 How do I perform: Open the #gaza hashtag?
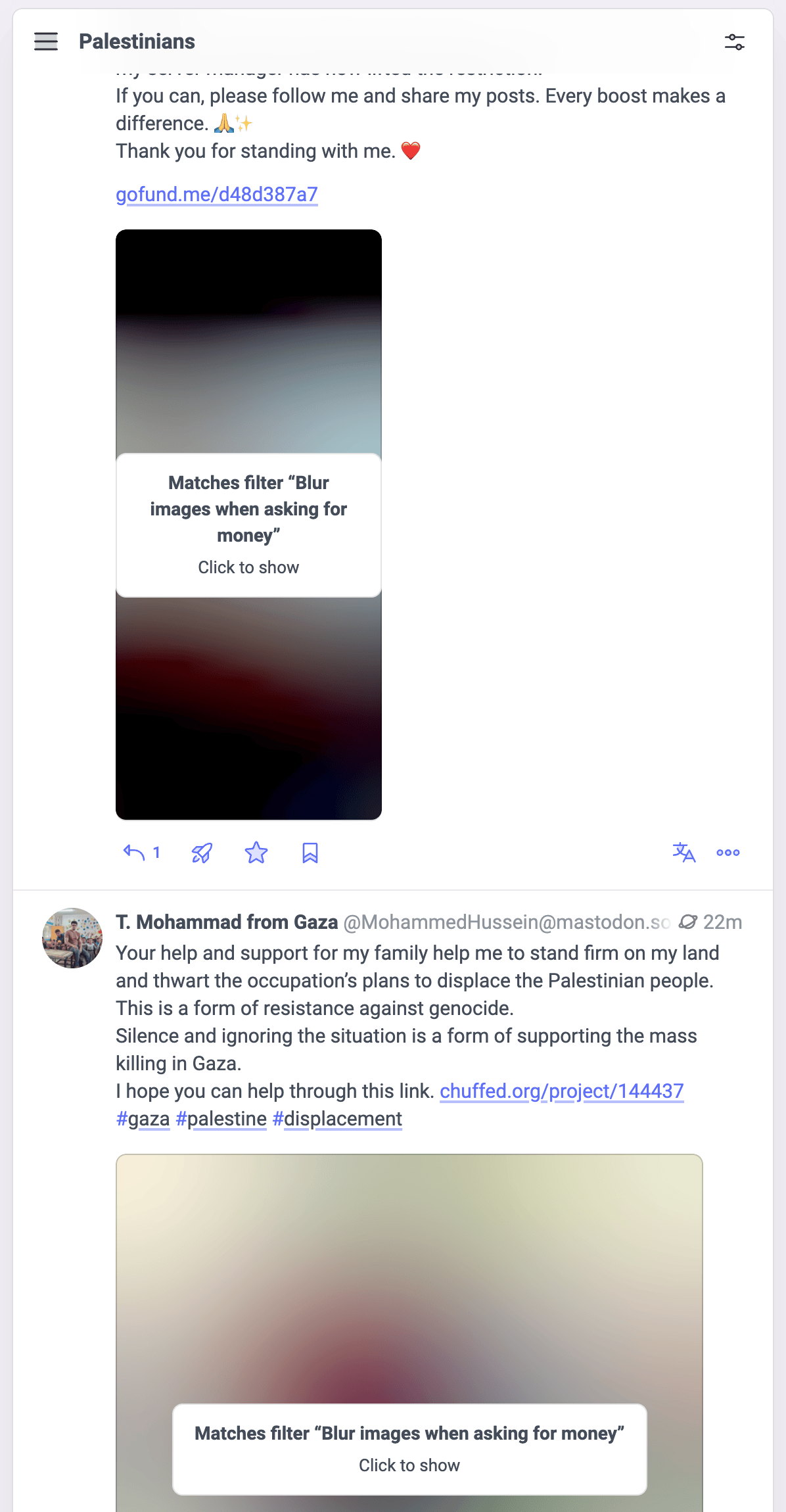tap(143, 1118)
